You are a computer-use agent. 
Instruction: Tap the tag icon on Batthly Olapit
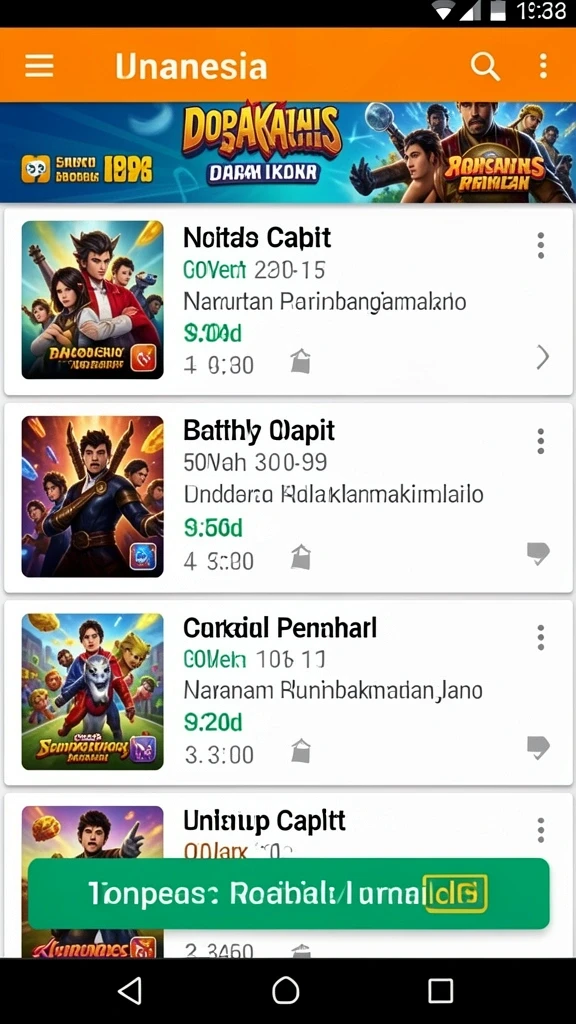(x=538, y=553)
